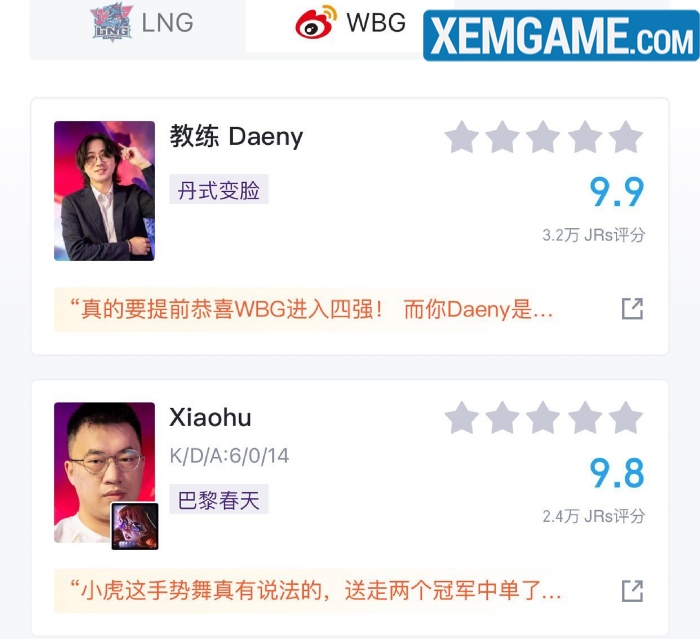This screenshot has height=639, width=700.
Task: Open the share icon beside Daeny's top comment
Action: tap(632, 309)
